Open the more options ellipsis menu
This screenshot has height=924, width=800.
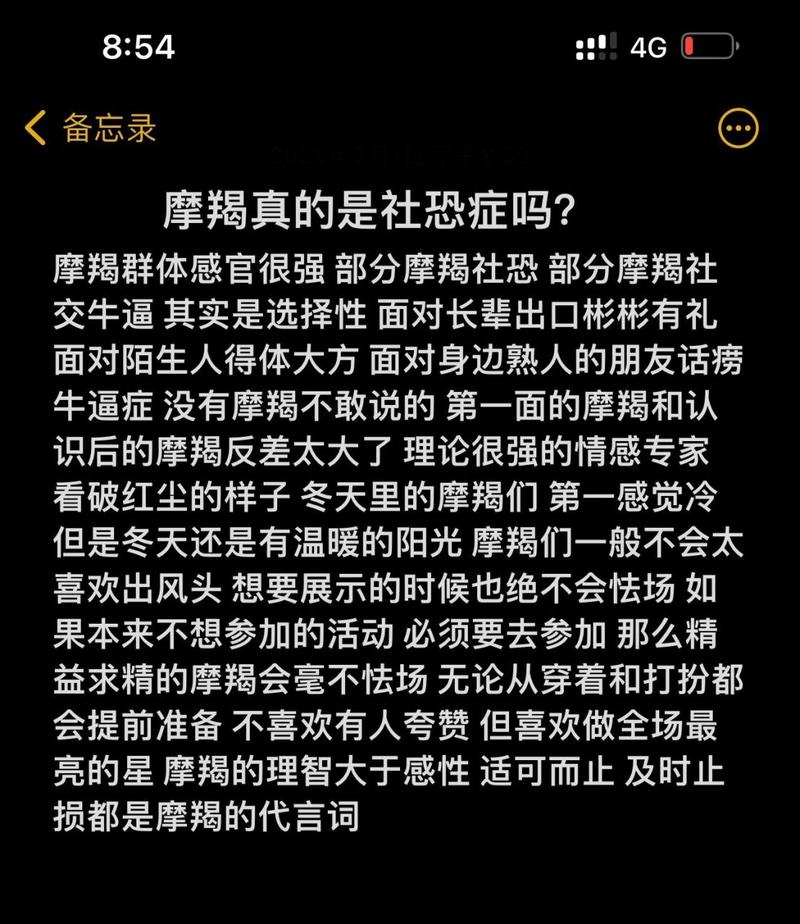click(x=738, y=129)
